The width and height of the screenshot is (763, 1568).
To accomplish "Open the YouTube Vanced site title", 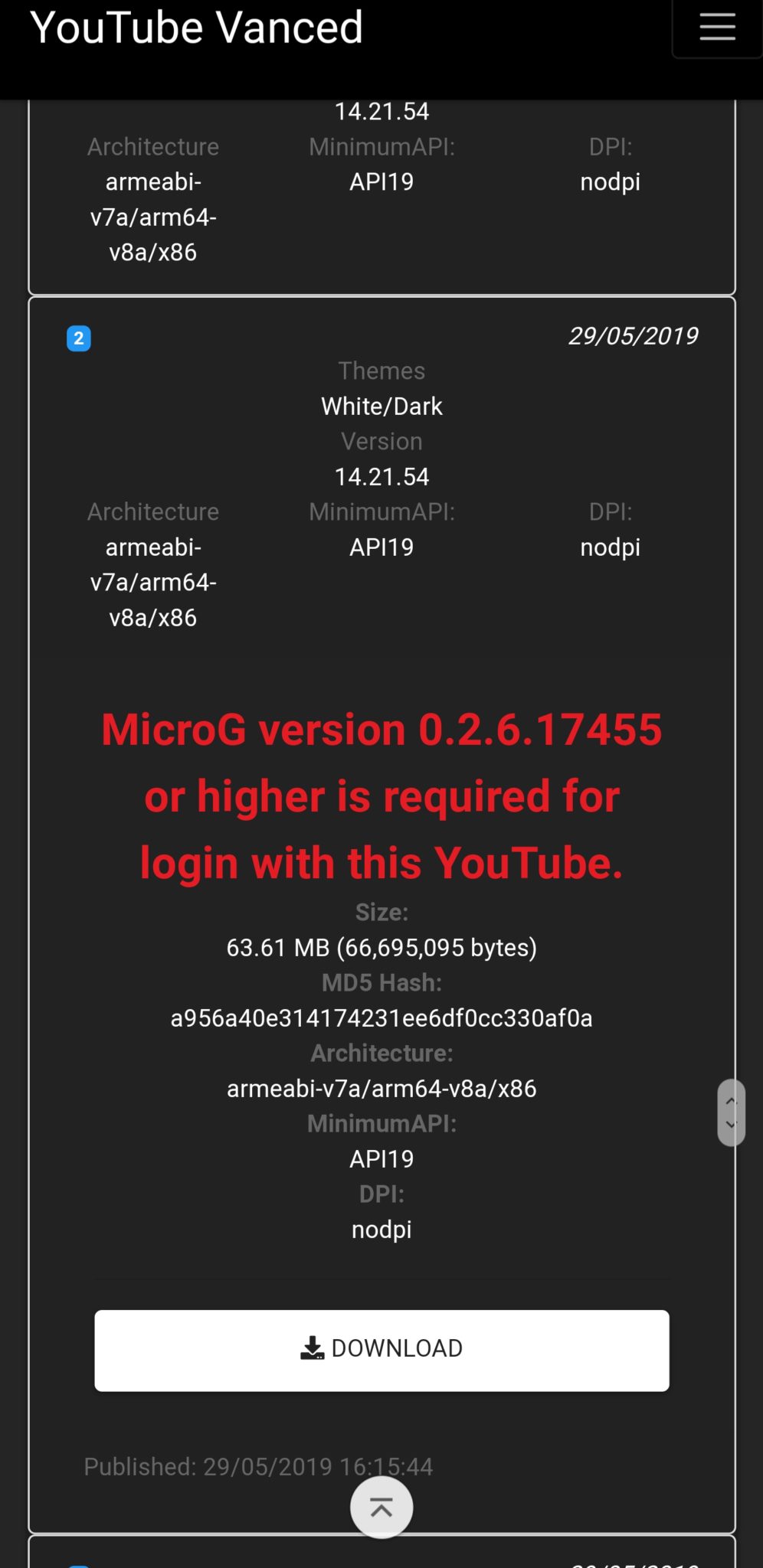I will pyautogui.click(x=196, y=28).
